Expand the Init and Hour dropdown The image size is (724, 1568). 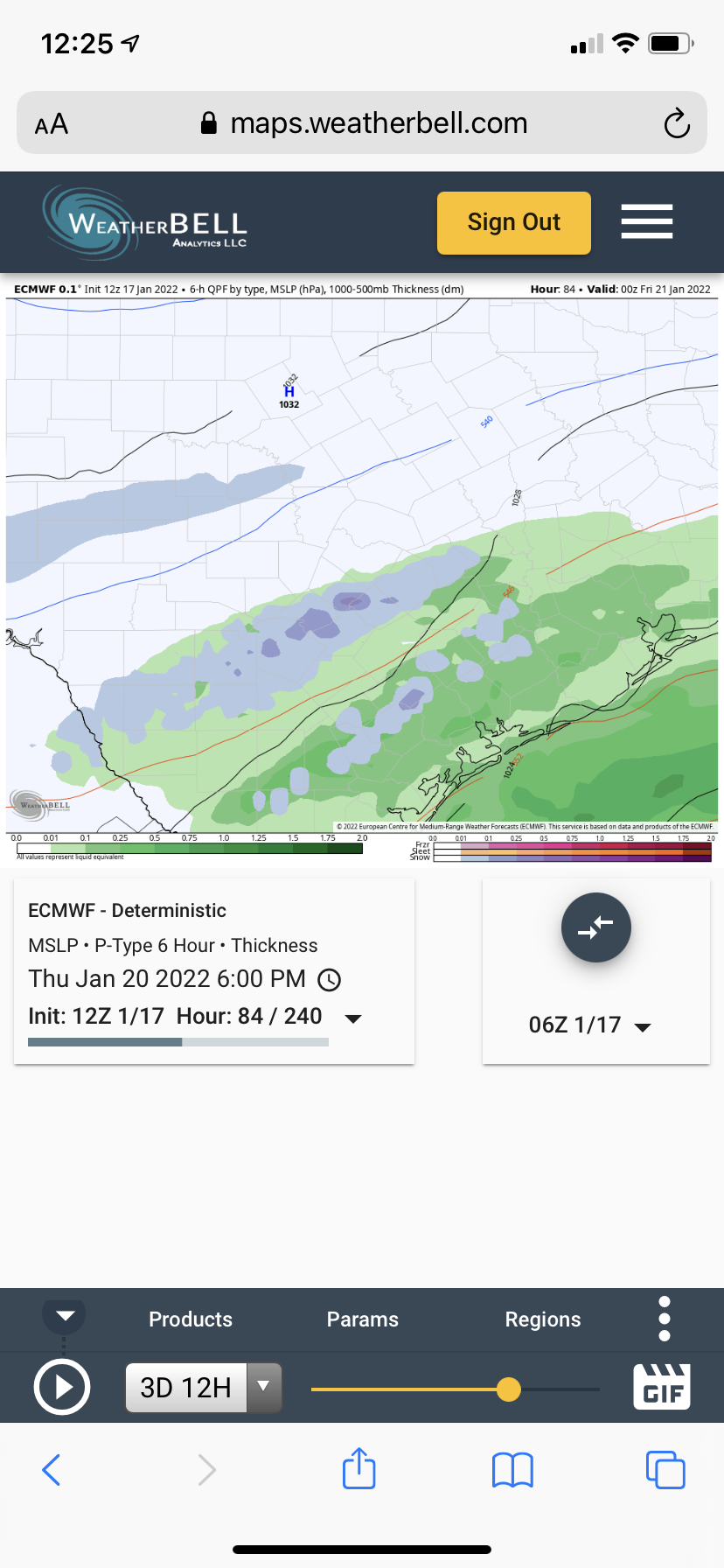[353, 1018]
